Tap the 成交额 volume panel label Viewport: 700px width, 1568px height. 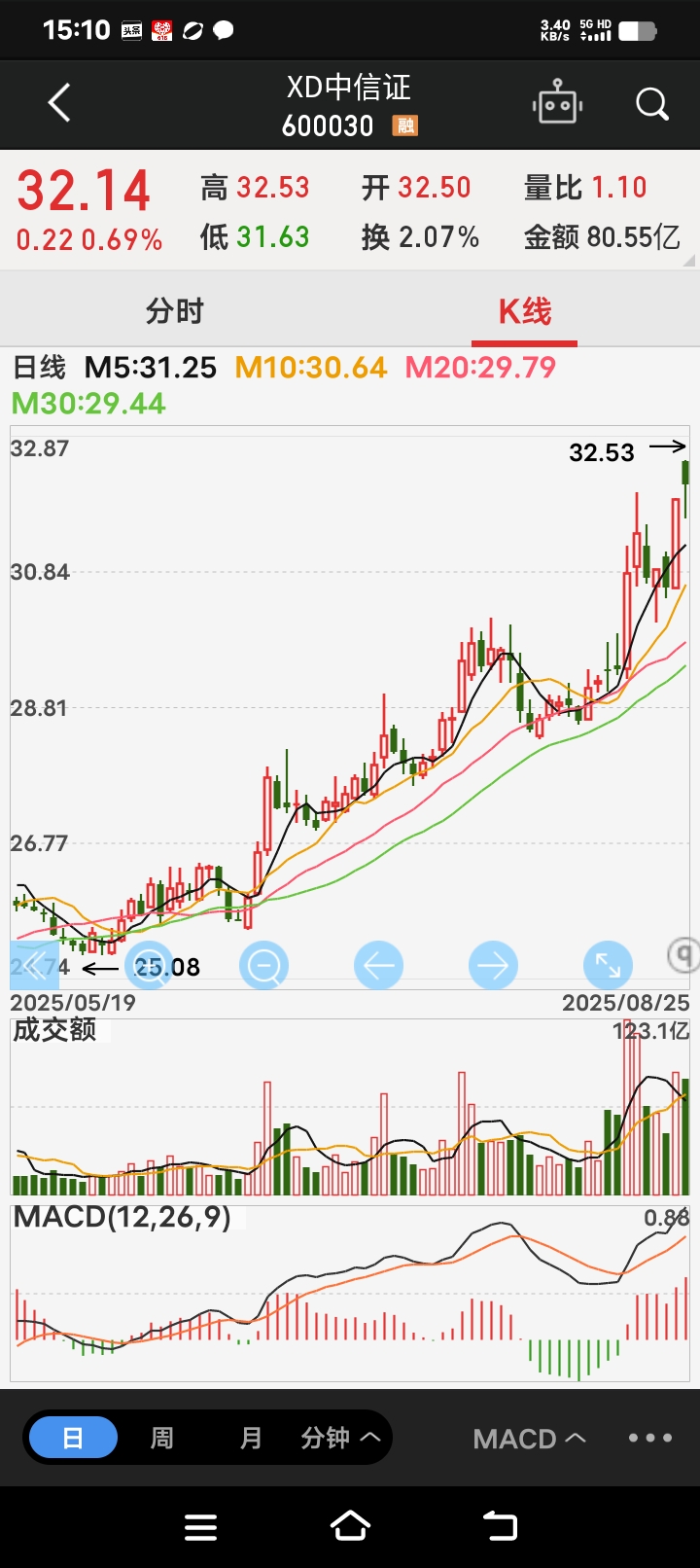point(53,1031)
